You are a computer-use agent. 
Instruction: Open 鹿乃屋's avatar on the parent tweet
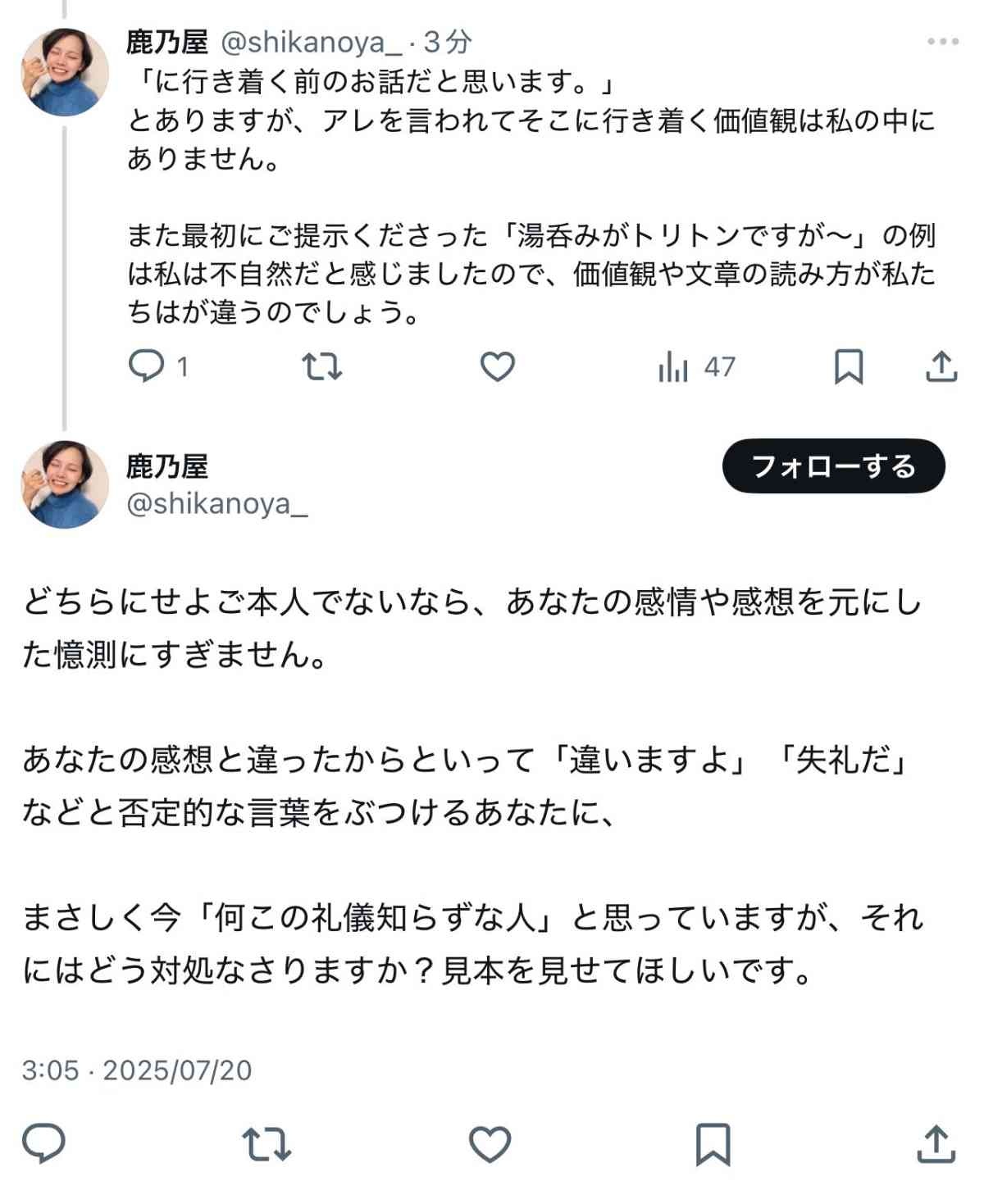[x=65, y=72]
